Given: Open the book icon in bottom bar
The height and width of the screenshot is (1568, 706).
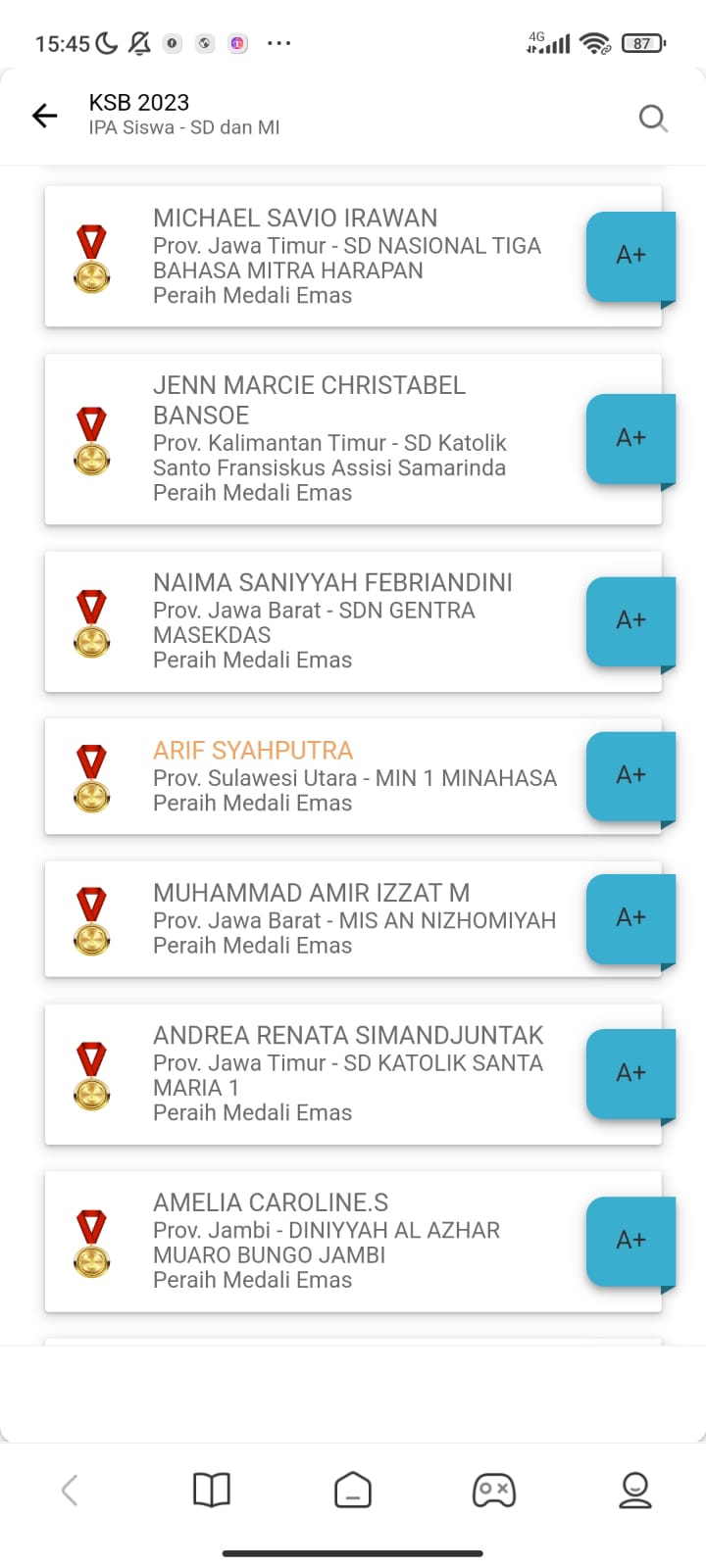Looking at the screenshot, I should 212,1491.
